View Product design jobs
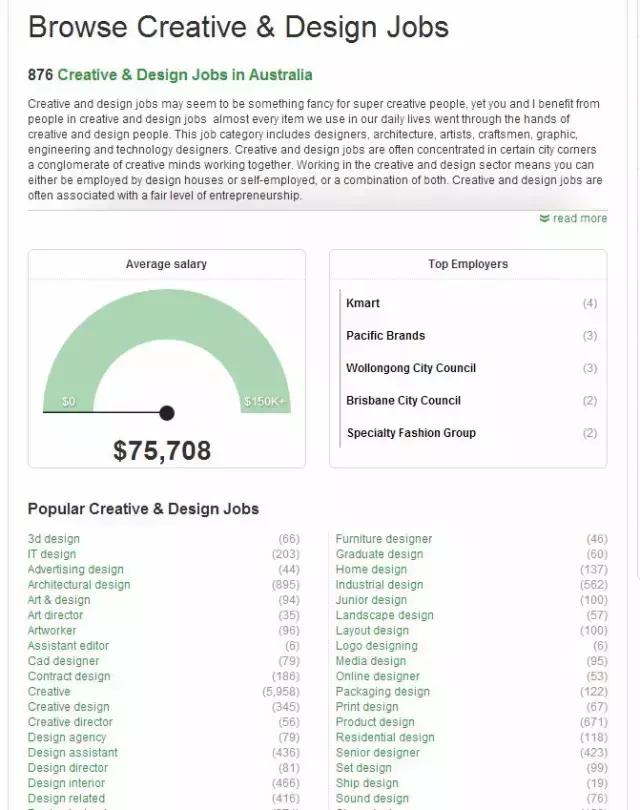Screen dimensions: 640x810 [x=374, y=722]
